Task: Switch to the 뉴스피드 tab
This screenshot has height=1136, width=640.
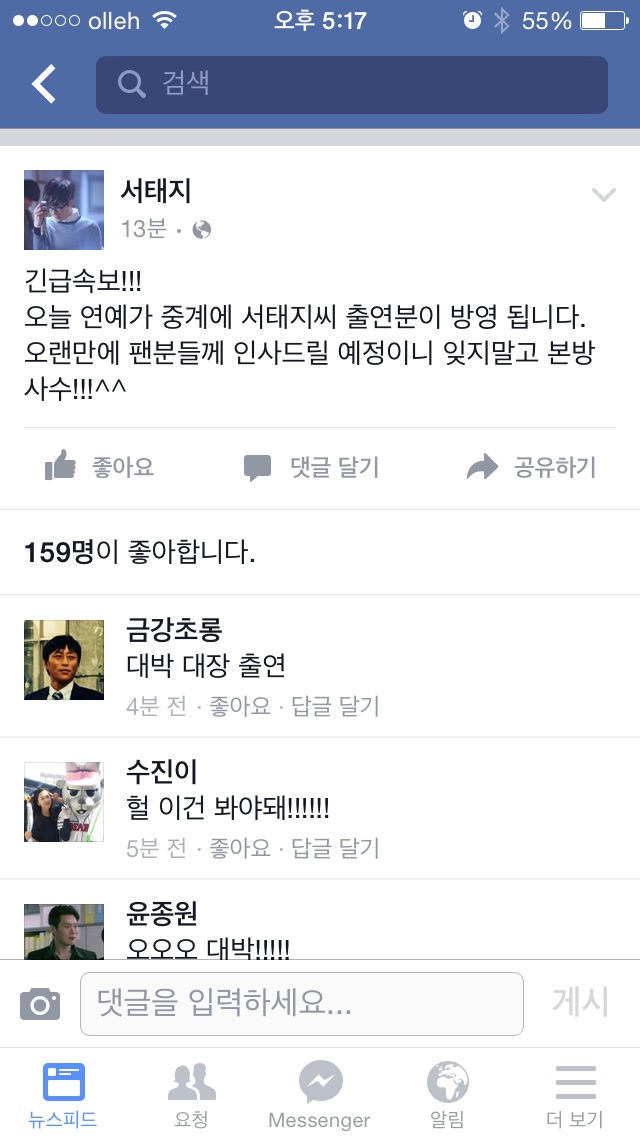Action: [x=63, y=1095]
